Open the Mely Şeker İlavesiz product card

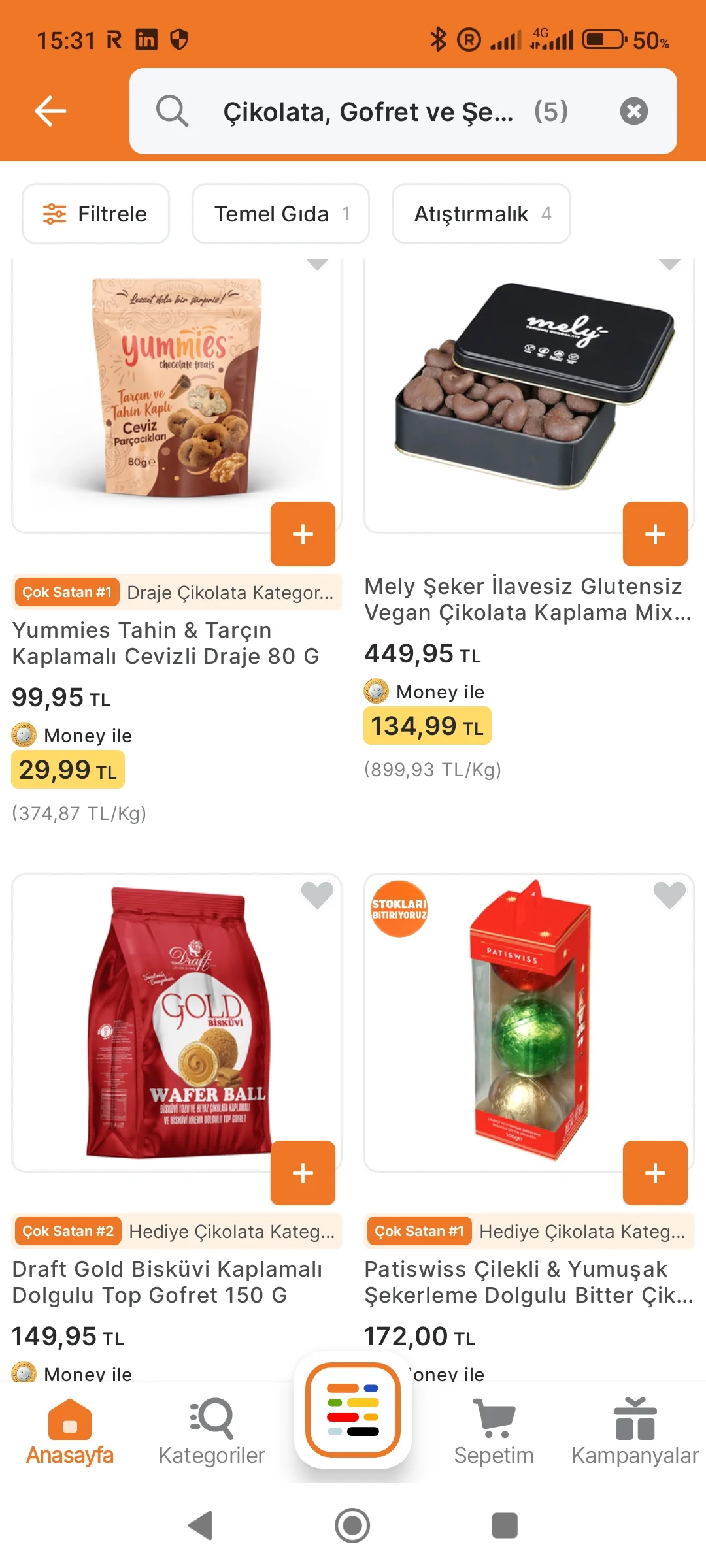(529, 599)
